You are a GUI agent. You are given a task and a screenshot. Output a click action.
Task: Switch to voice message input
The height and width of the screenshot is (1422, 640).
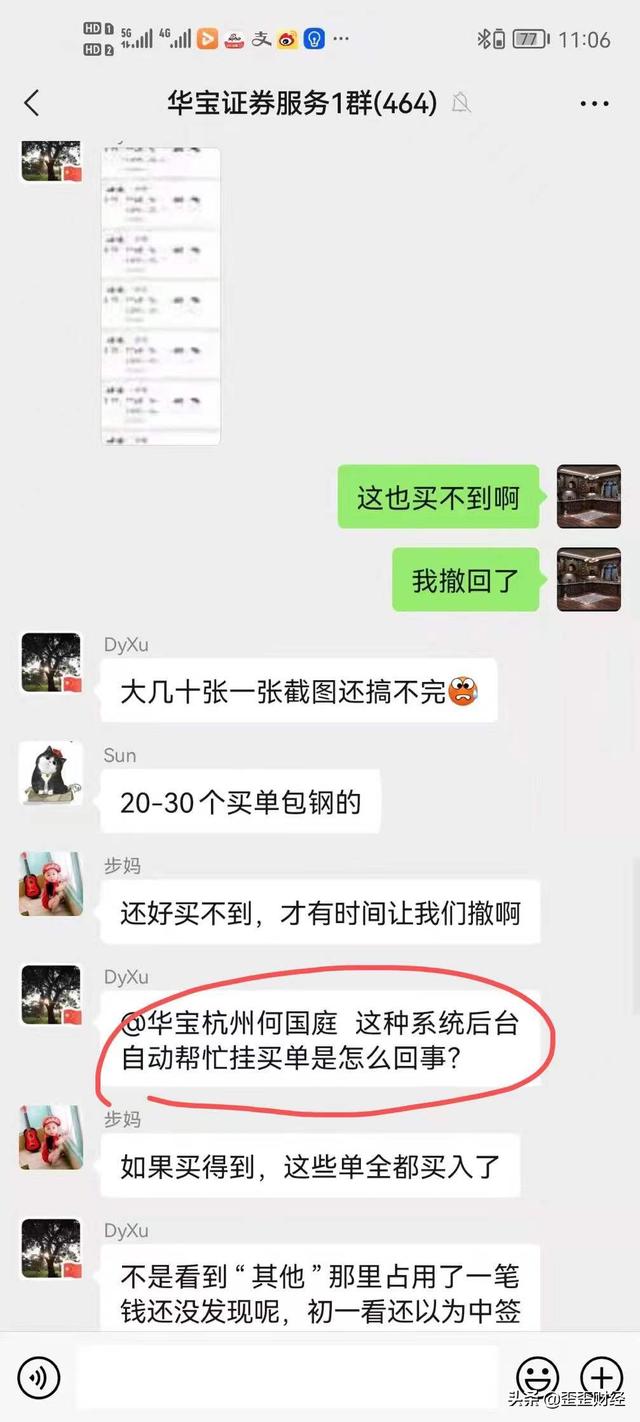click(39, 1379)
